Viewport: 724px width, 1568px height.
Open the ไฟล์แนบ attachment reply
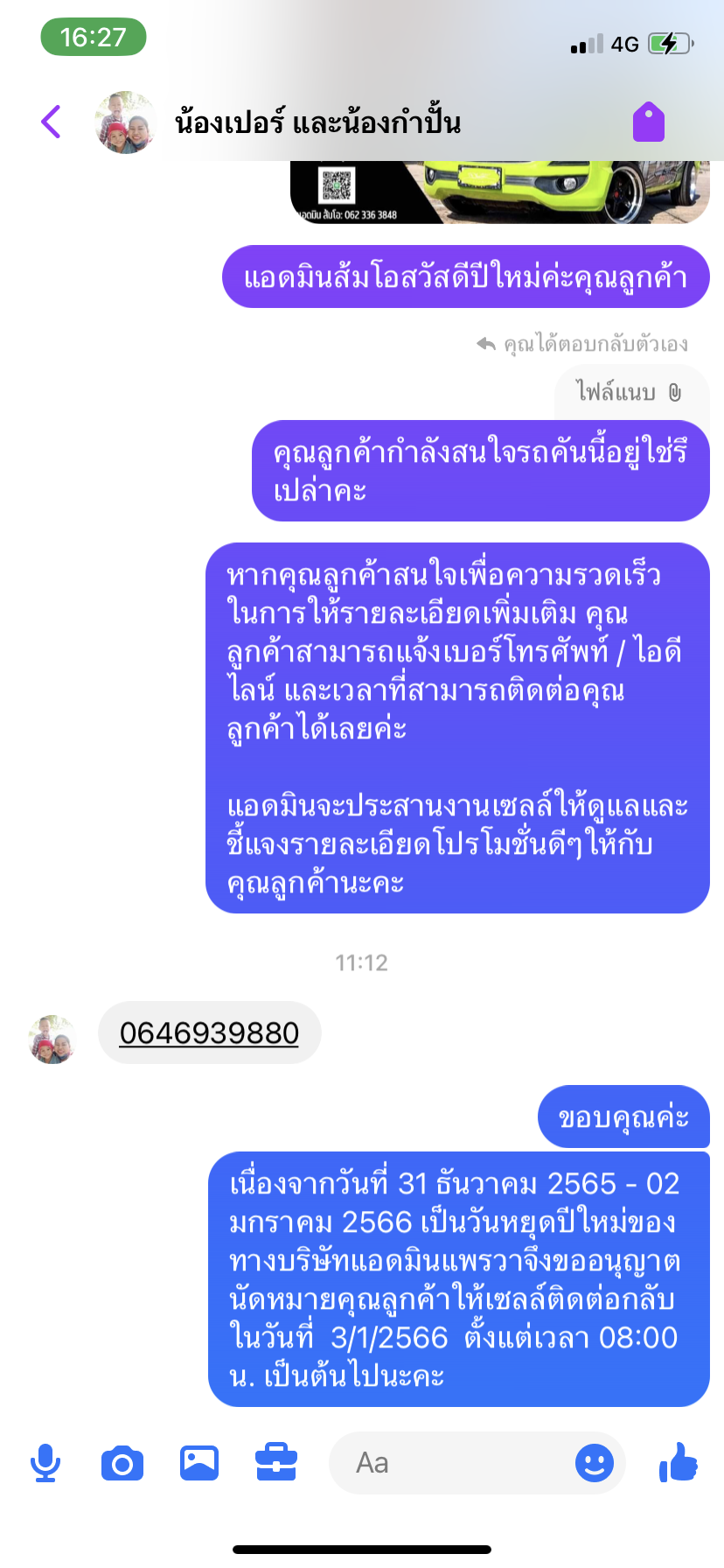[x=630, y=392]
